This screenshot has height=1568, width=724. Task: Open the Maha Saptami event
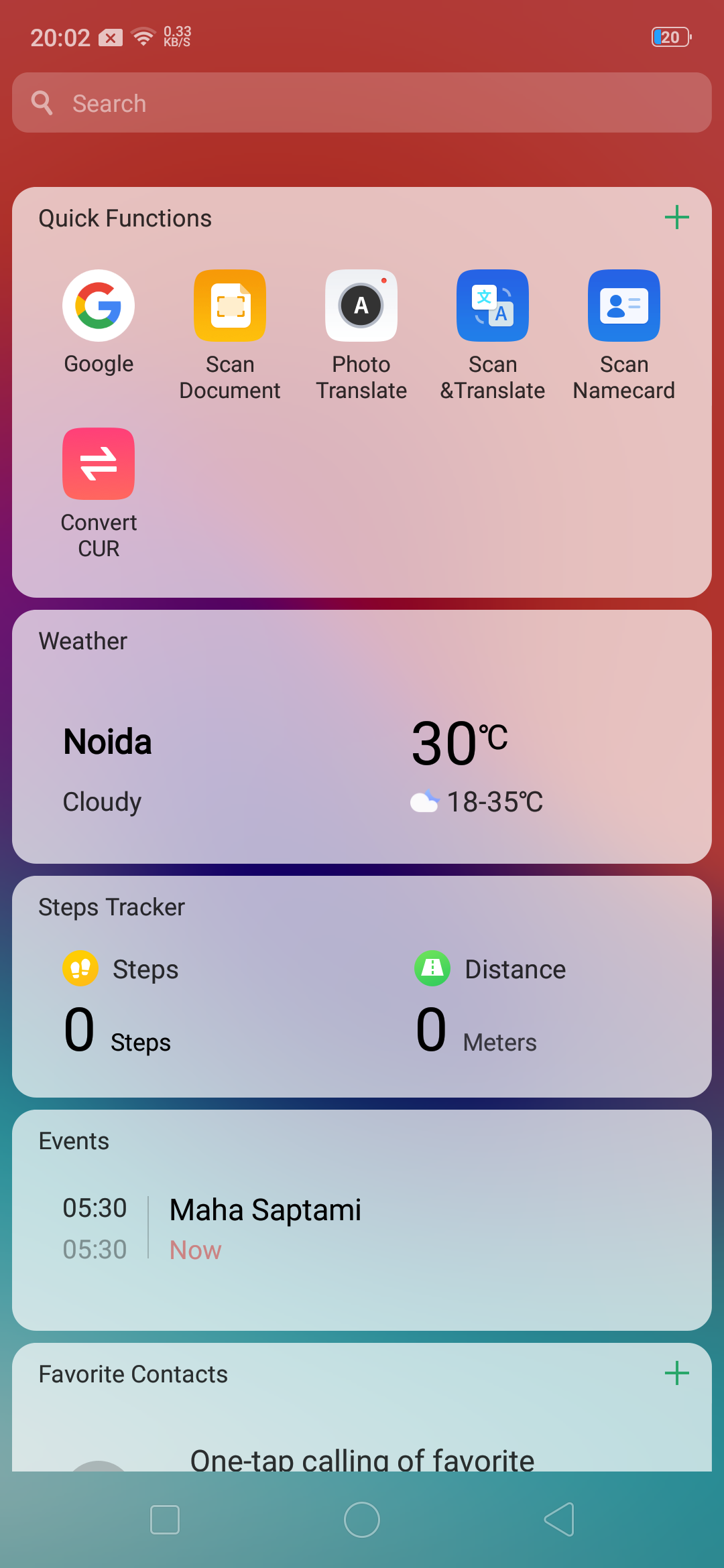(x=265, y=1210)
